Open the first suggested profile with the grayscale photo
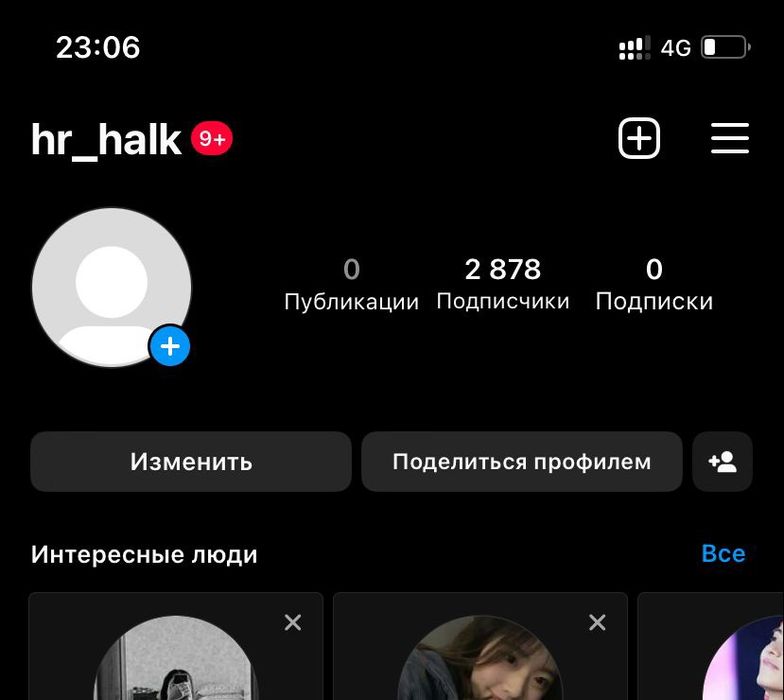The width and height of the screenshot is (784, 700). [175, 660]
